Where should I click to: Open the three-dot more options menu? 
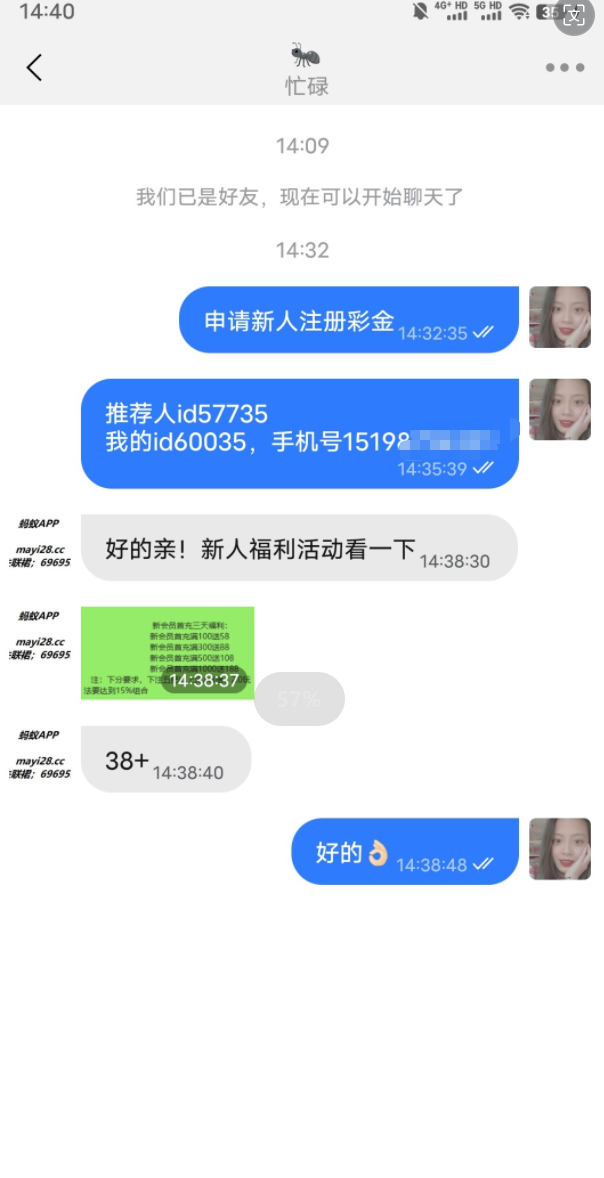[x=564, y=68]
